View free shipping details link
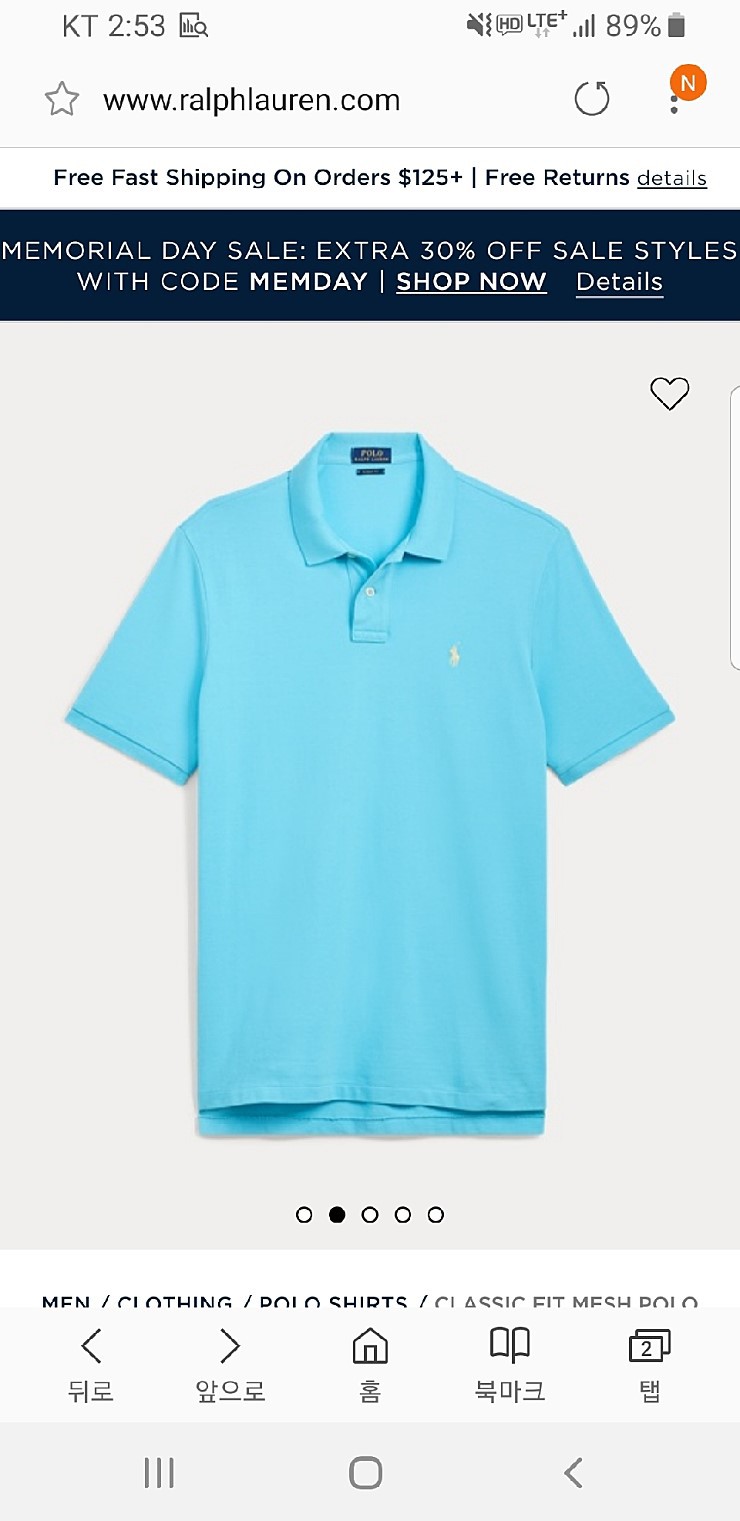This screenshot has height=1521, width=740. point(671,178)
